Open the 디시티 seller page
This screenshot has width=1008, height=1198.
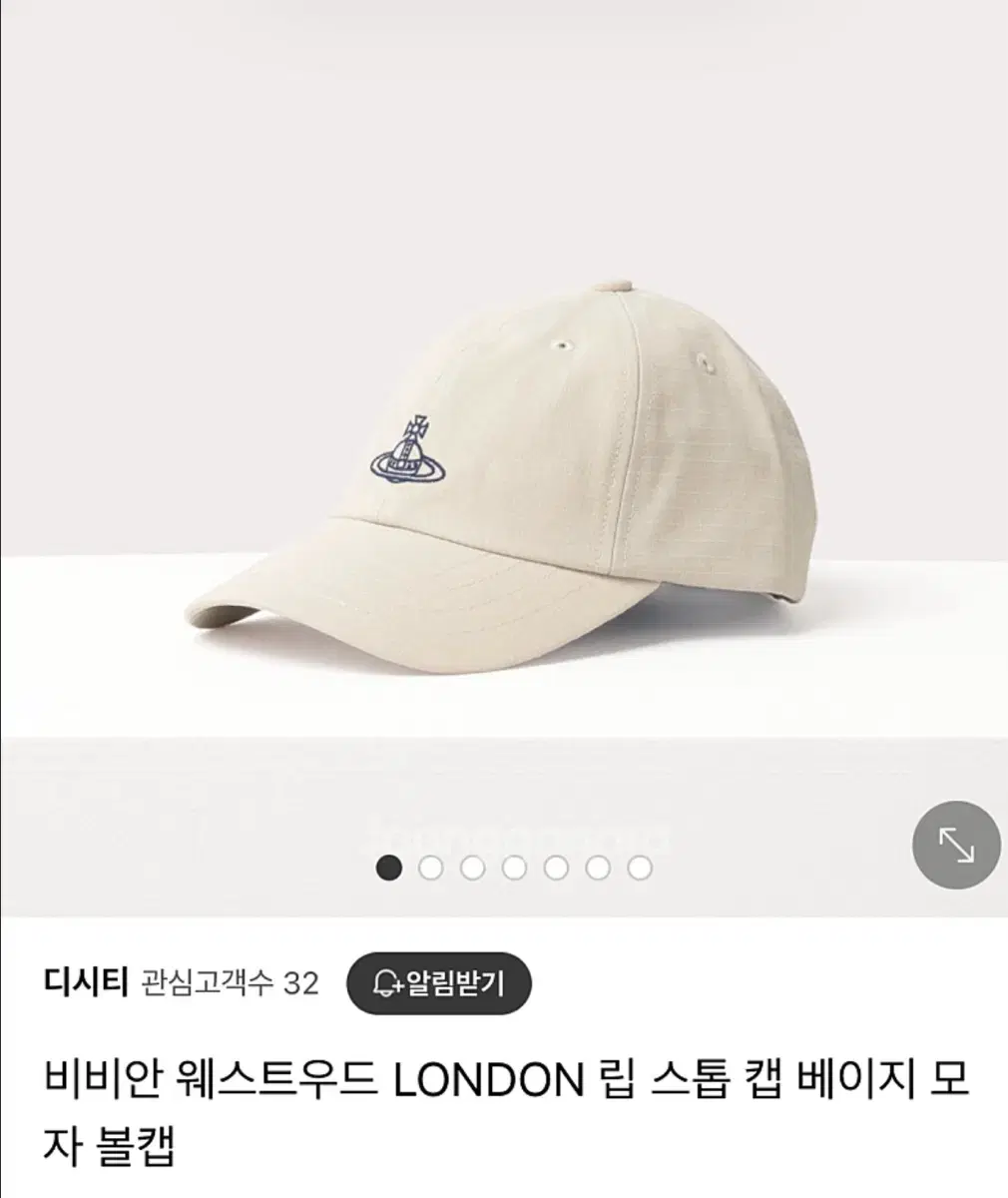click(89, 983)
